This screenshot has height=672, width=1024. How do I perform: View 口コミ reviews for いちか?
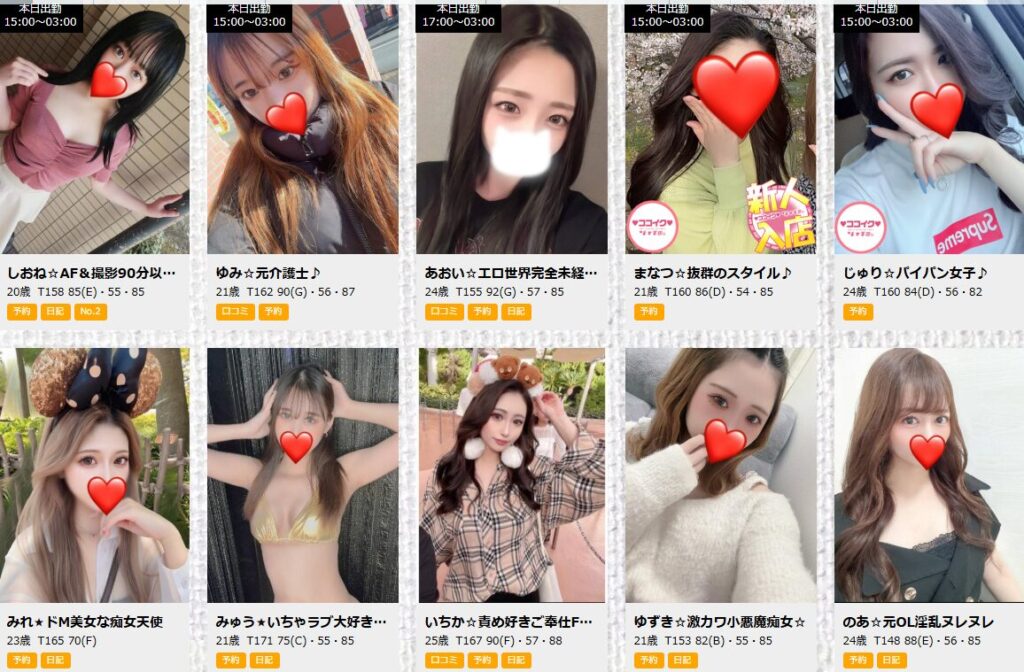(442, 660)
